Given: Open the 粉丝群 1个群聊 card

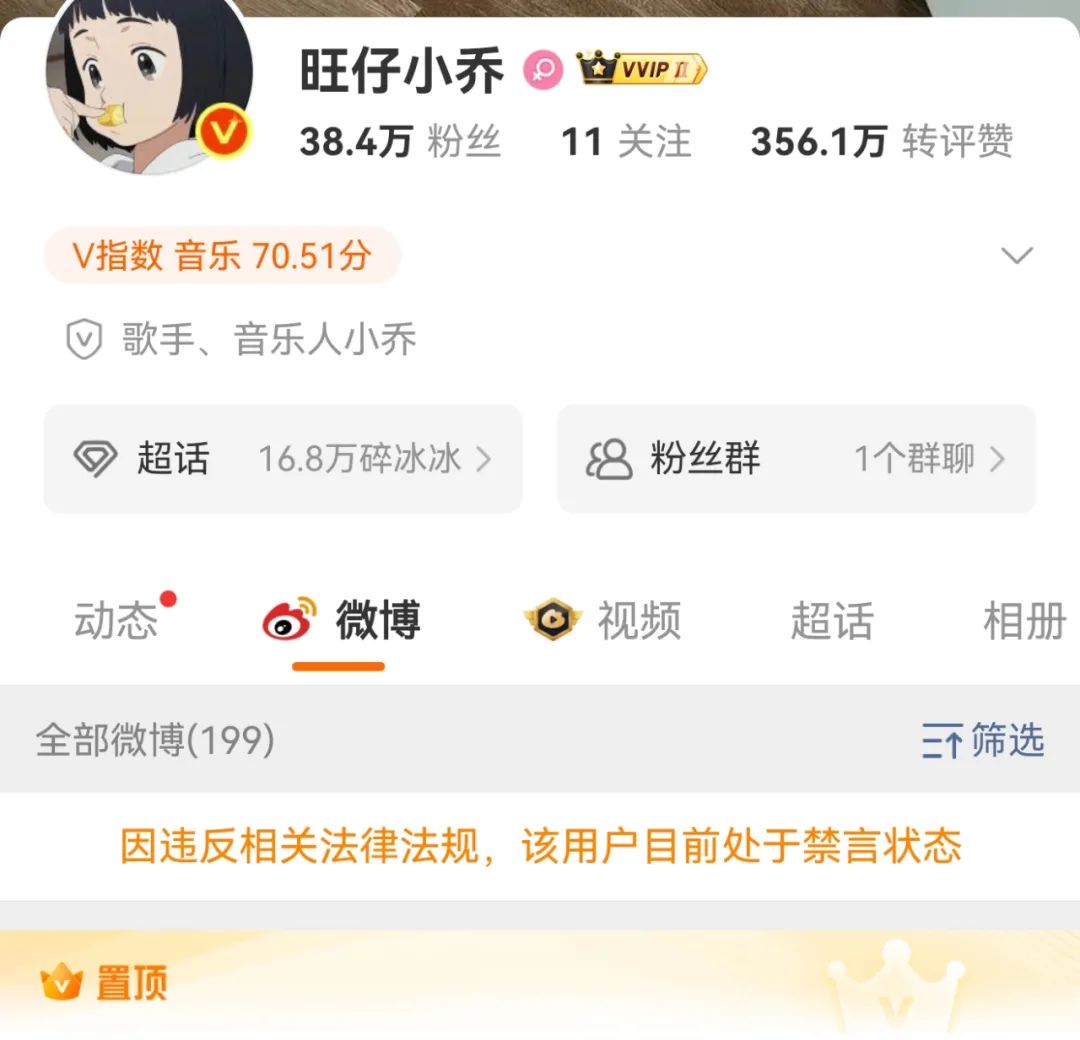Looking at the screenshot, I should click(x=796, y=459).
